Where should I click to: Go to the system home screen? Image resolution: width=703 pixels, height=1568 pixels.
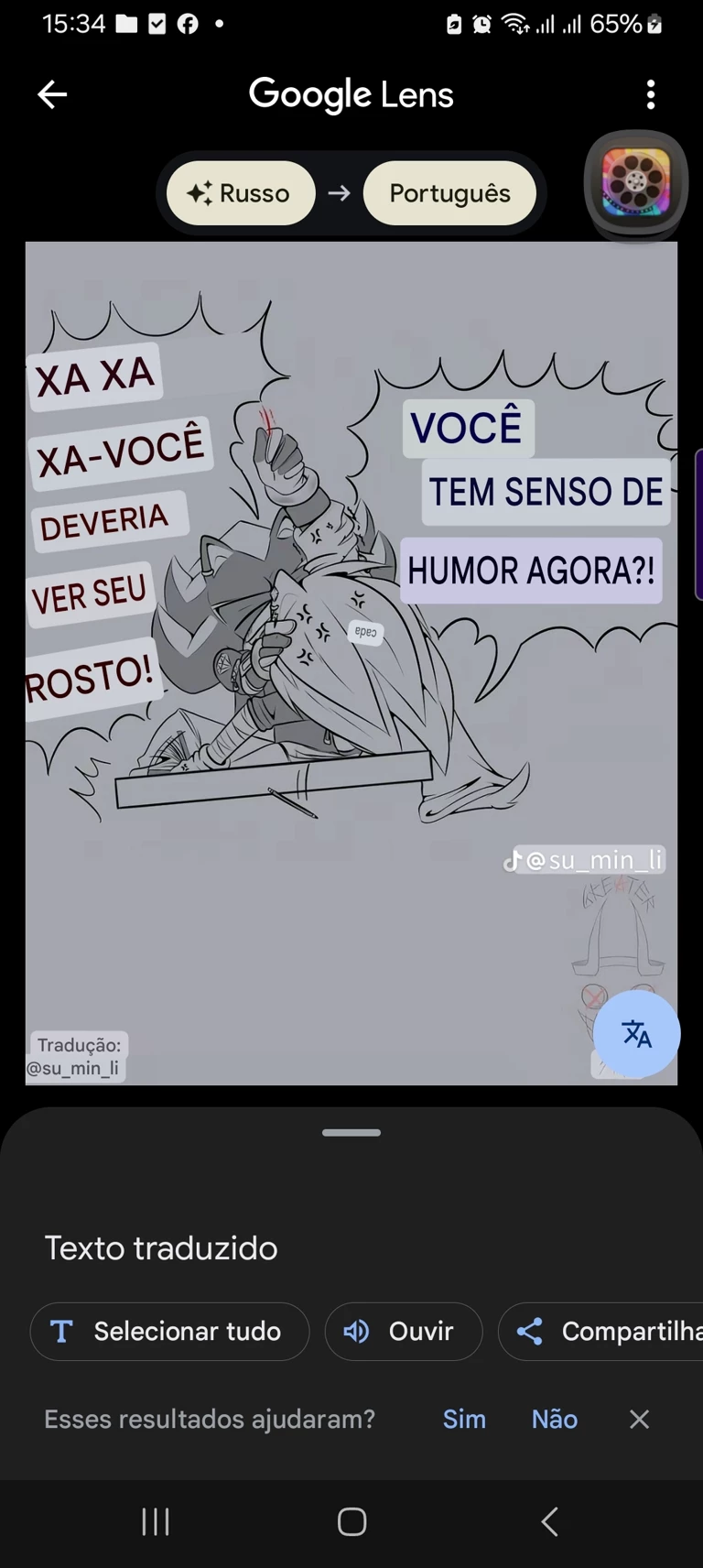pos(351,1521)
